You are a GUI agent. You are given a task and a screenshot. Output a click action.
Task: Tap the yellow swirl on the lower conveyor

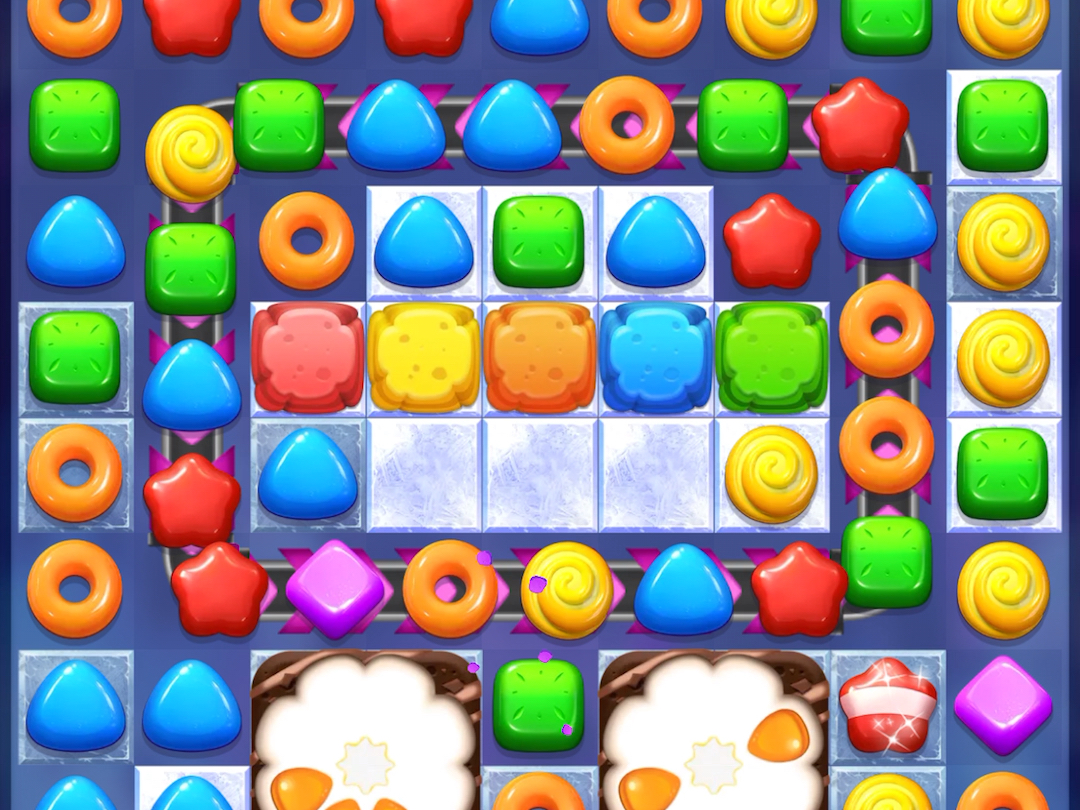566,590
